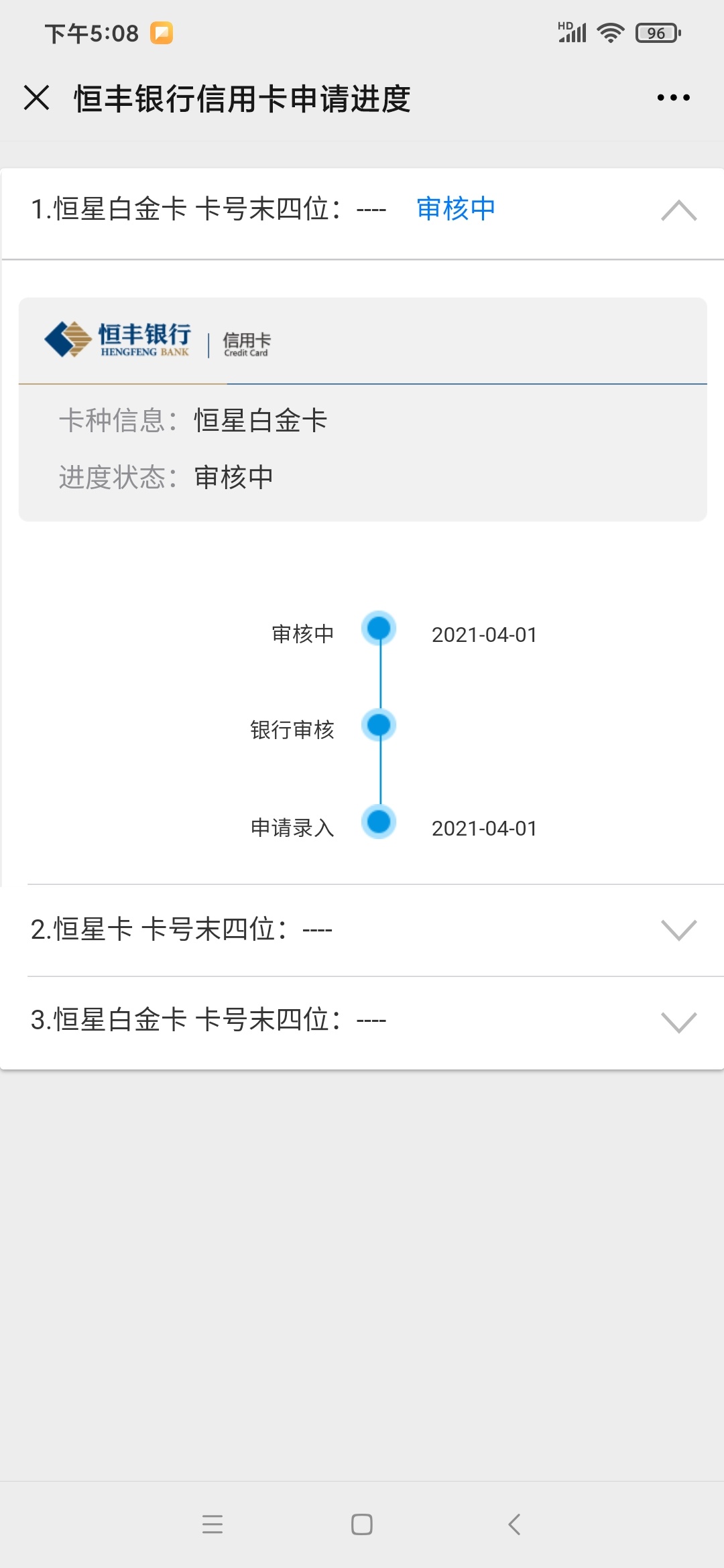Screen dimensions: 724x1568
Task: Go back with the system back button
Action: 514,1524
